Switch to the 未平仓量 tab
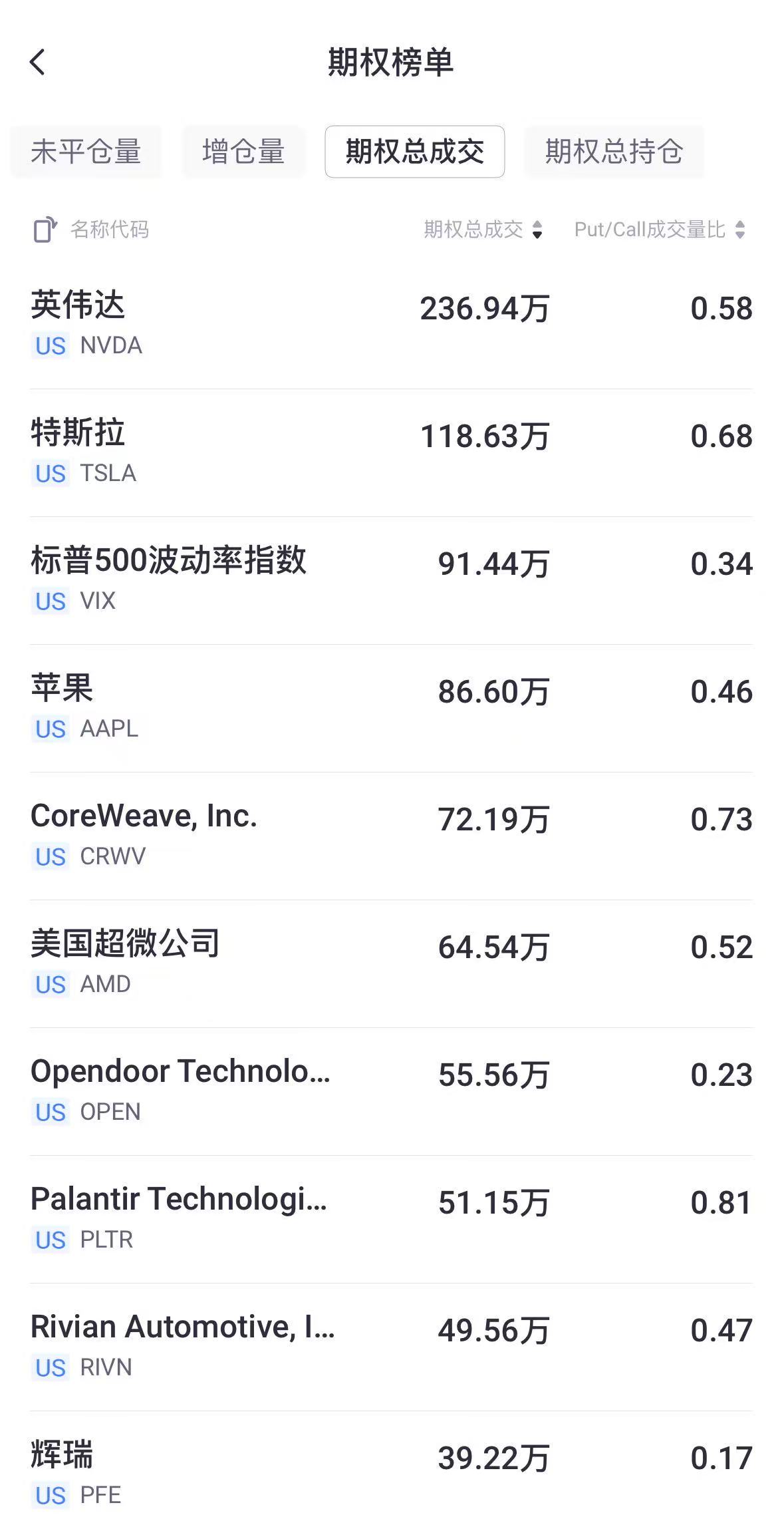 (x=86, y=152)
